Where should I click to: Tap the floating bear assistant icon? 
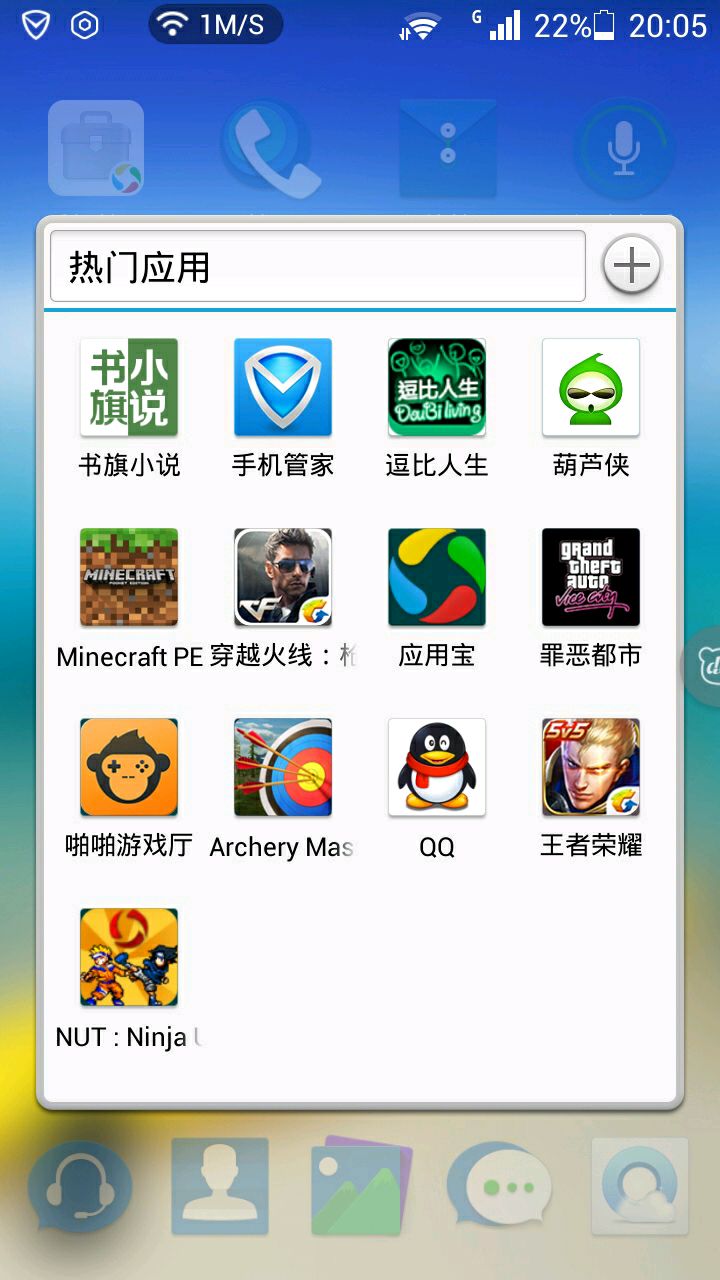pos(704,664)
